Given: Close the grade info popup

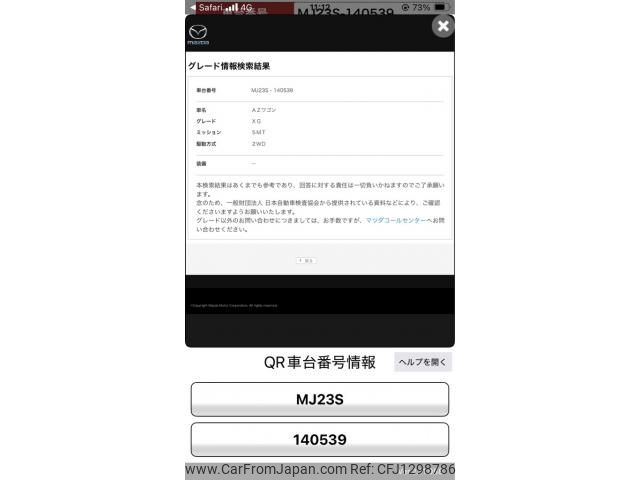Looking at the screenshot, I should pos(443,26).
